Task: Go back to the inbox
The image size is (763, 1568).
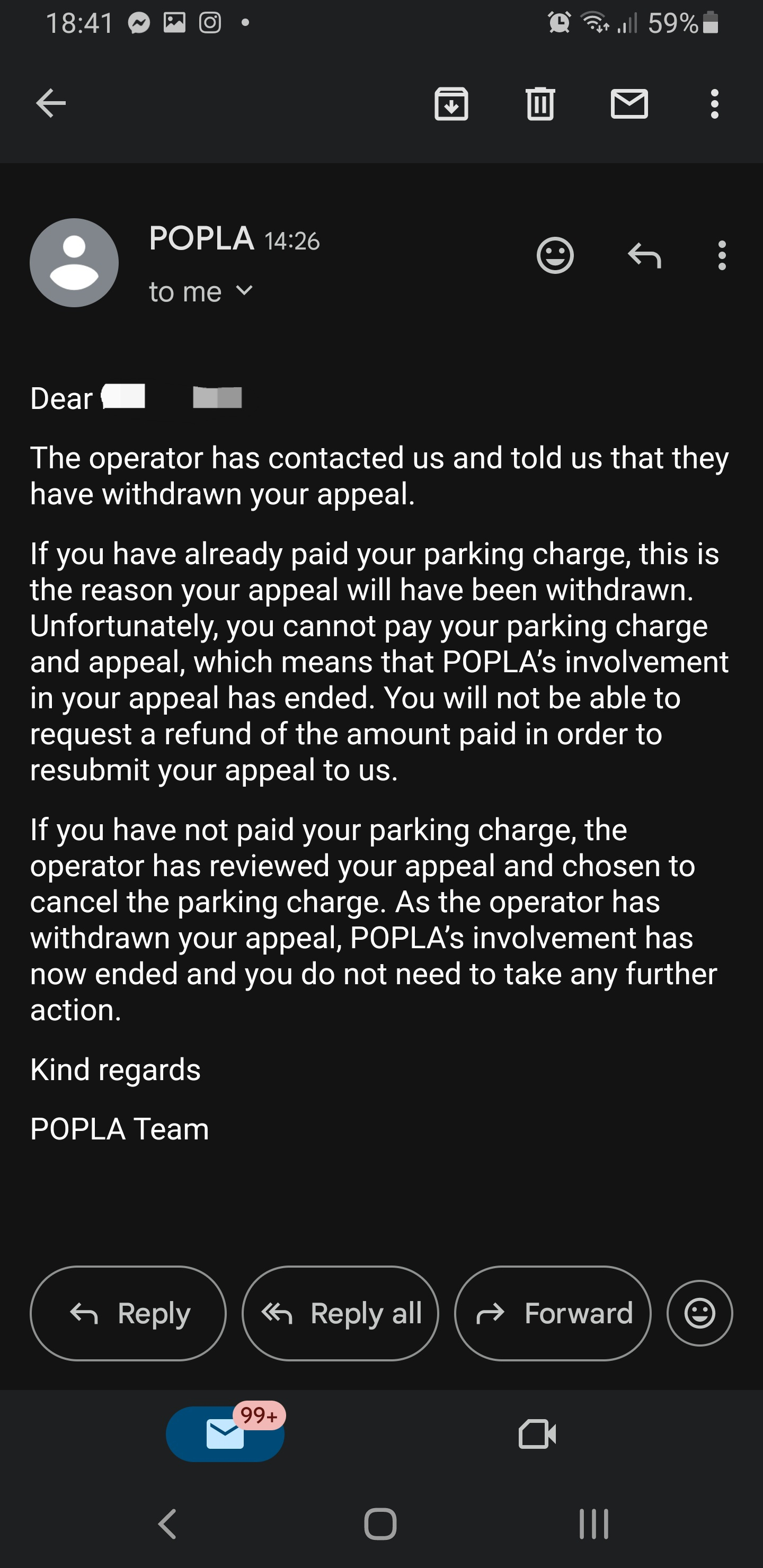Action: coord(50,103)
